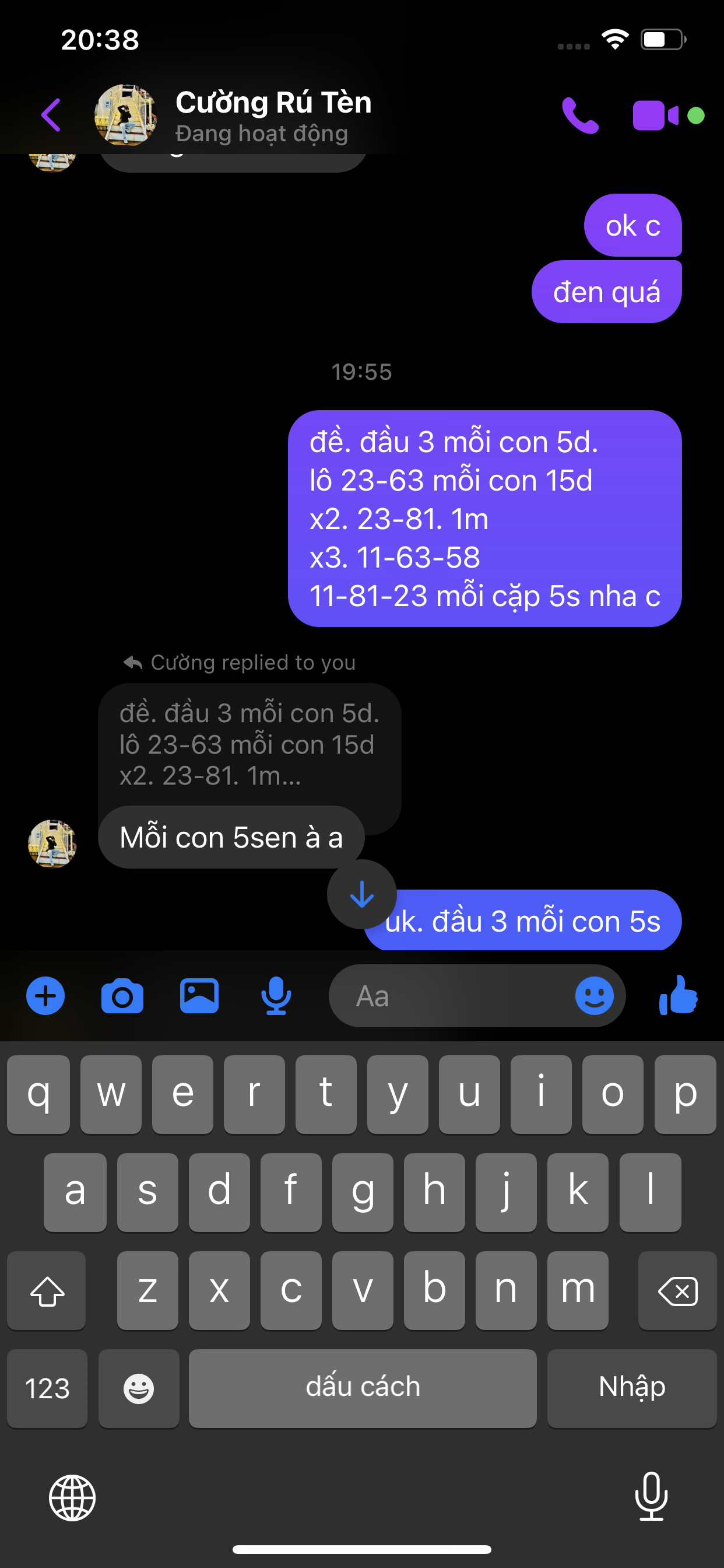Jump to the latest message arrow
Viewport: 724px width, 1568px height.
[x=362, y=894]
